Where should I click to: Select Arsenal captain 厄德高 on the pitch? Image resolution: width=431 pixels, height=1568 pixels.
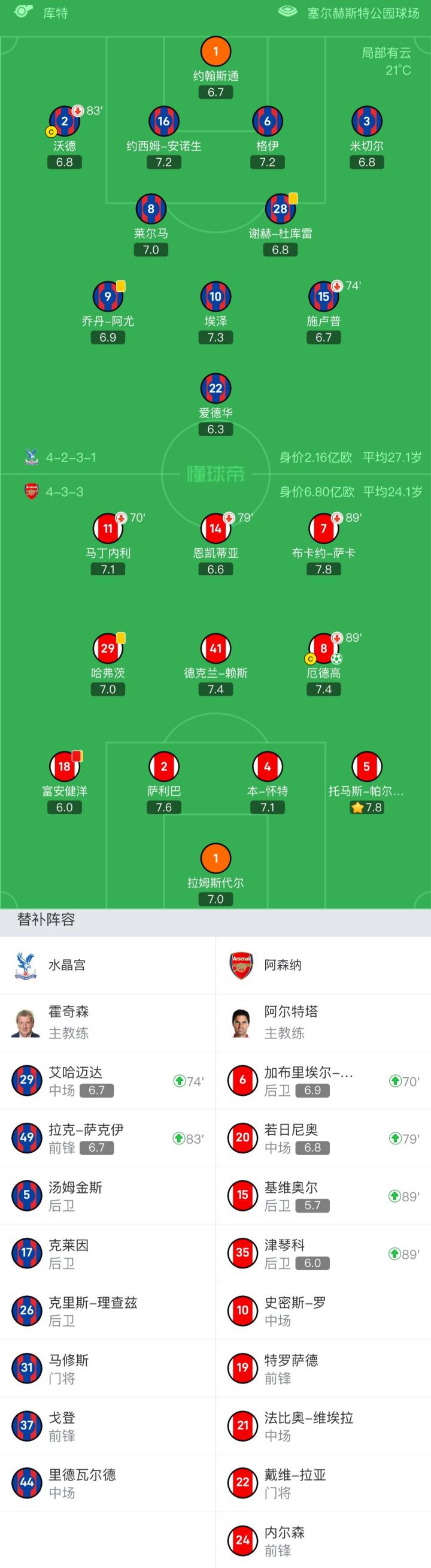(323, 649)
